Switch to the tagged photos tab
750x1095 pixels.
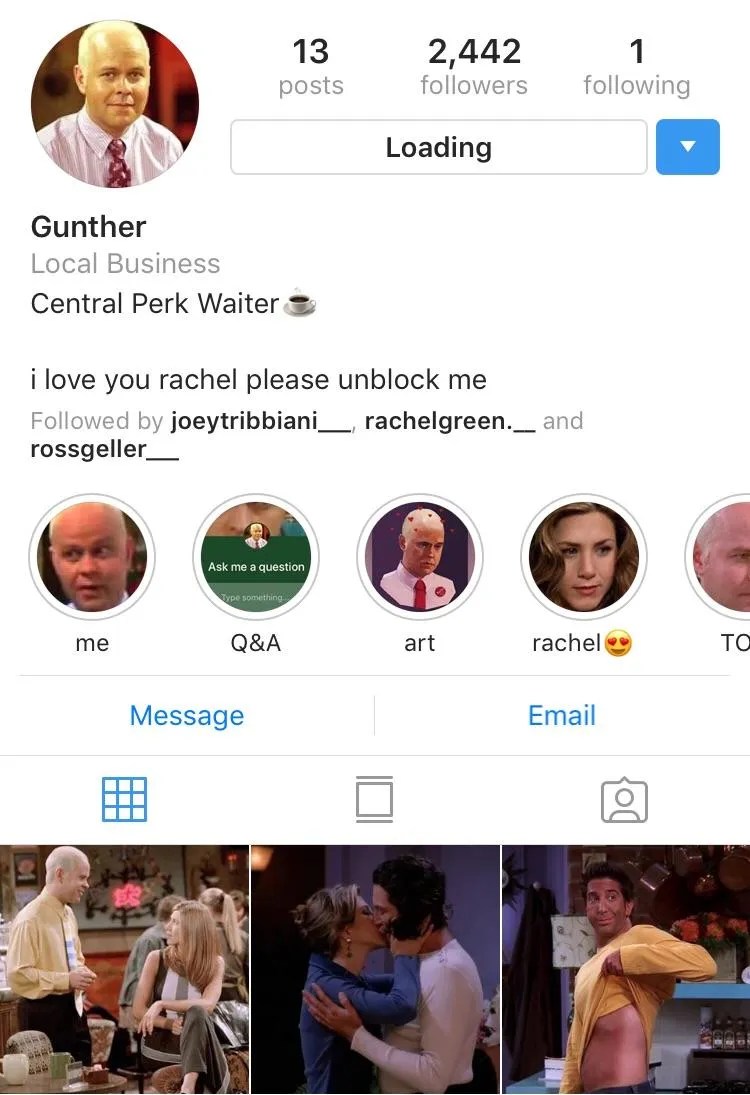pyautogui.click(x=624, y=800)
